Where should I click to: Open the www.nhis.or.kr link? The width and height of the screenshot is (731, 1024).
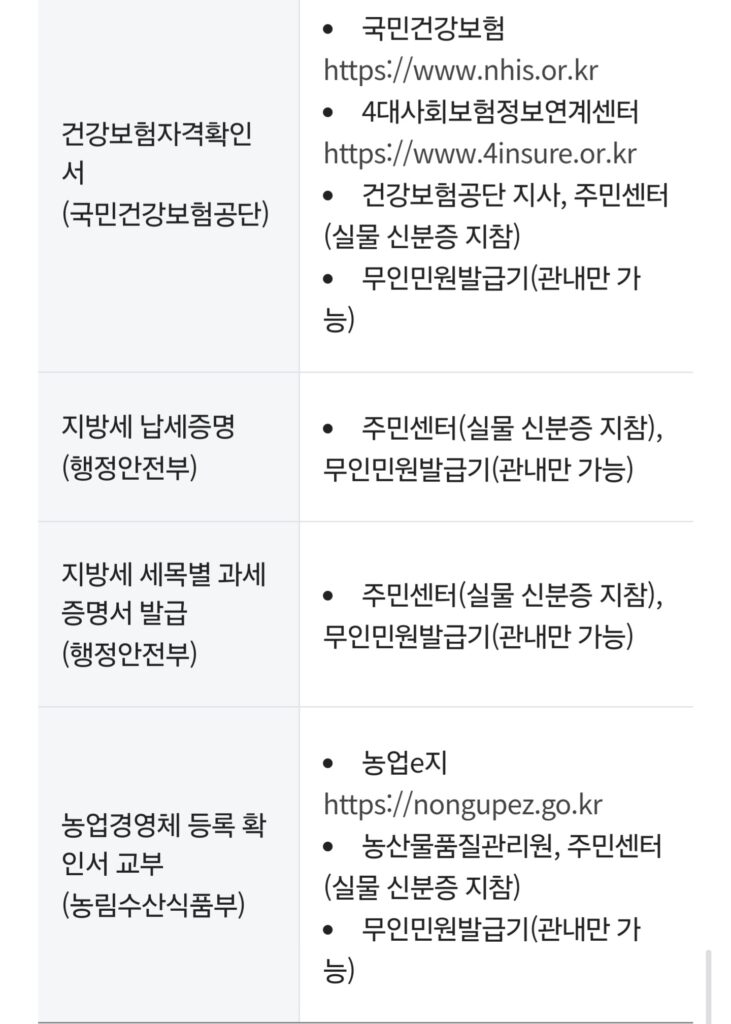pyautogui.click(x=461, y=70)
